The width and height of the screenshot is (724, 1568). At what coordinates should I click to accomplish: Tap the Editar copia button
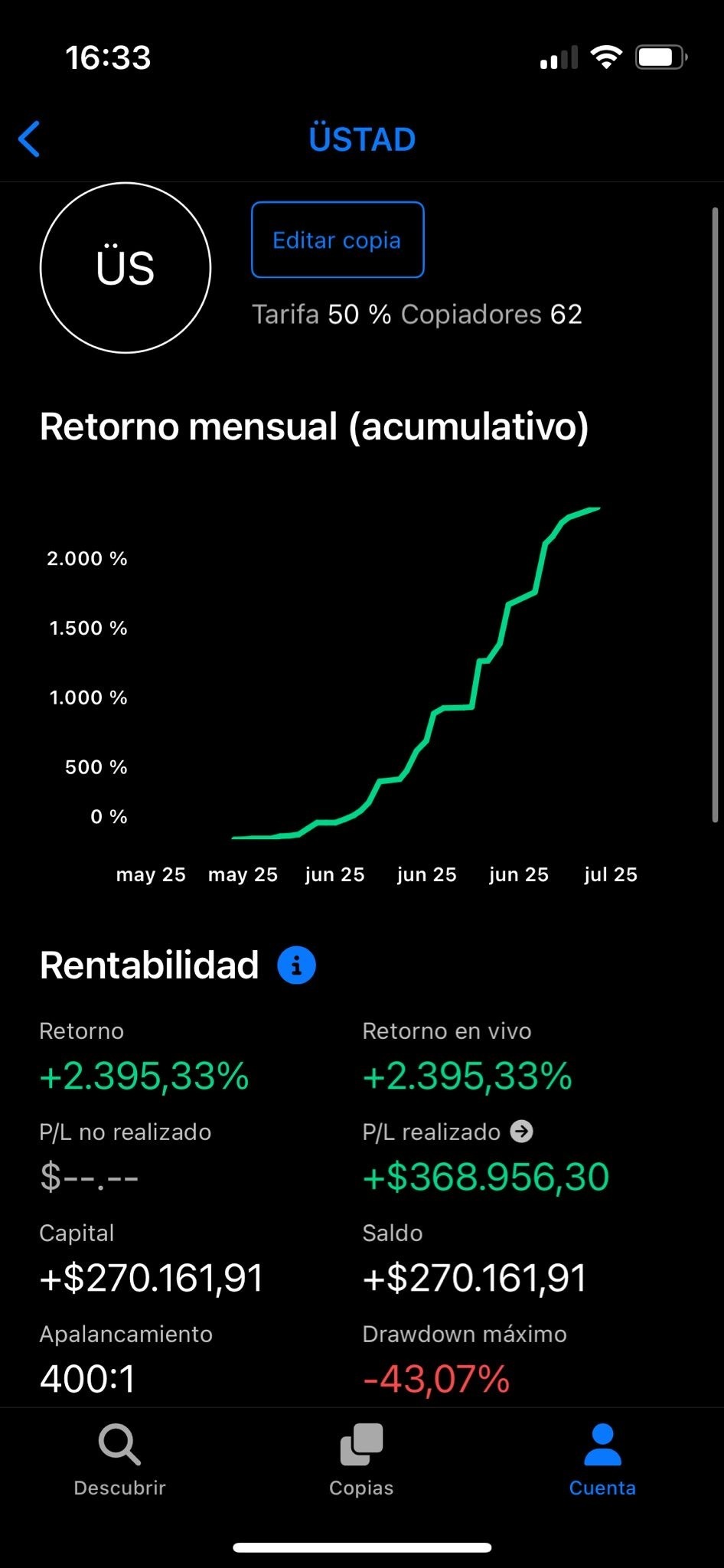point(338,240)
